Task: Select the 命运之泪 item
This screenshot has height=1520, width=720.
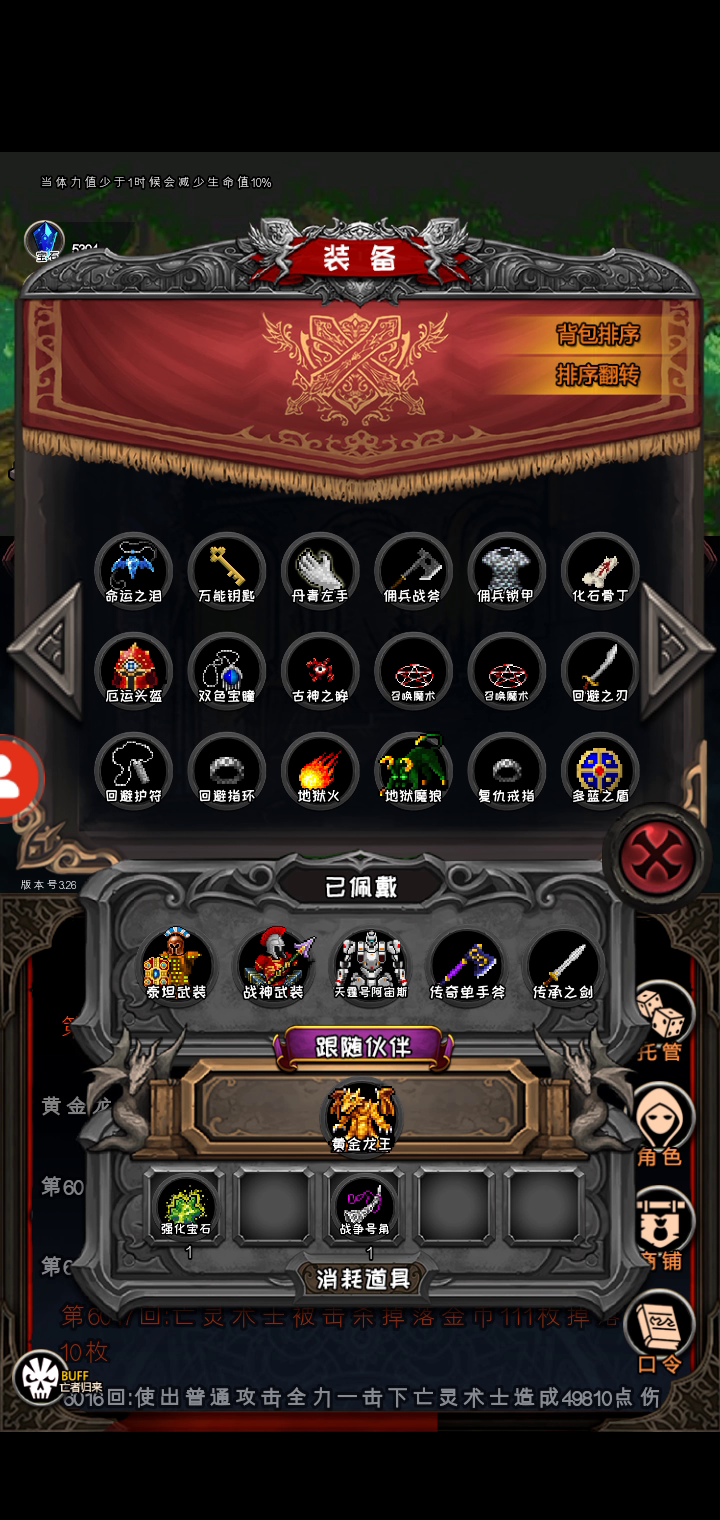Action: [x=133, y=571]
